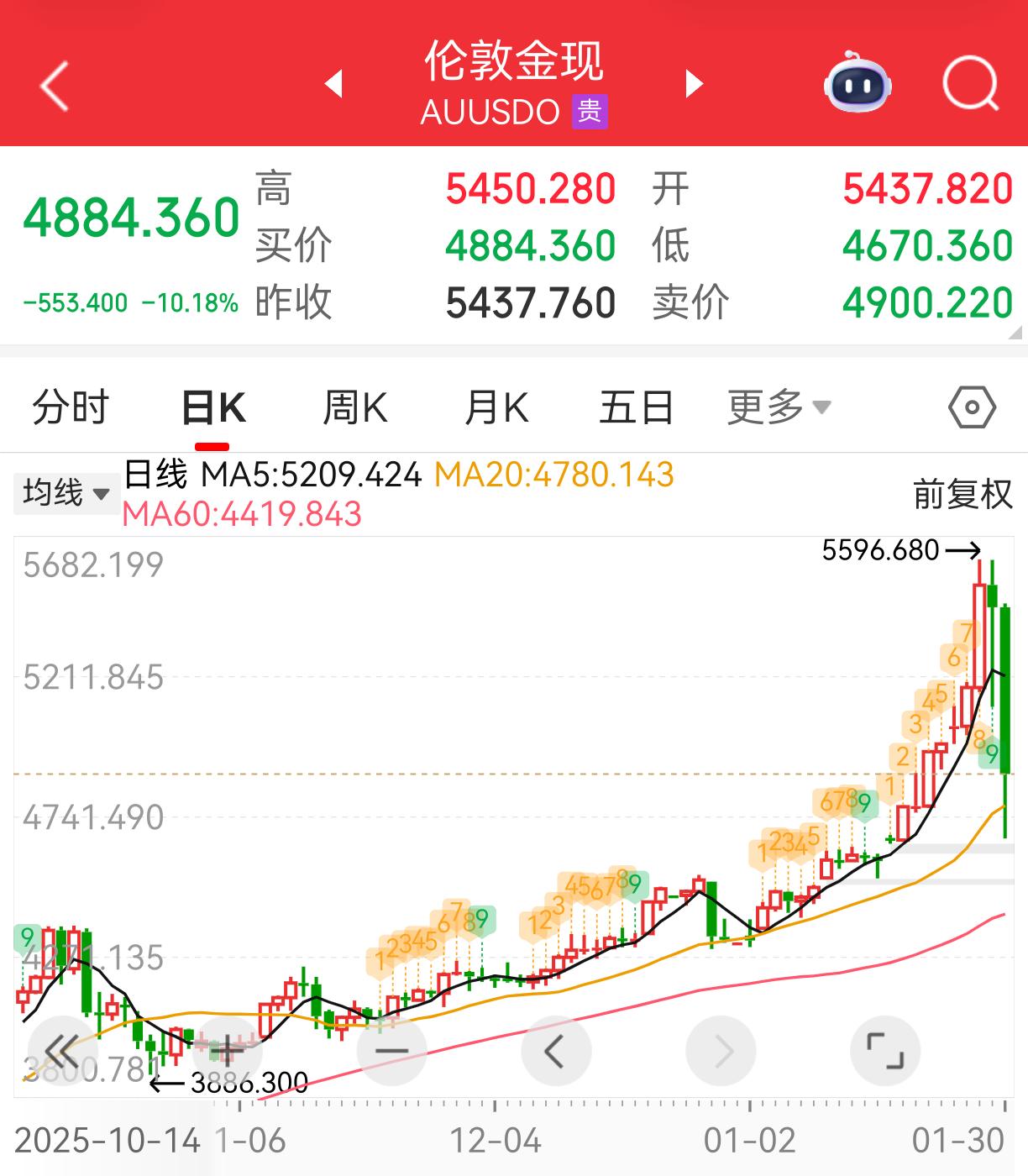1028x1176 pixels.
Task: Click the search magnifier icon
Action: [970, 84]
